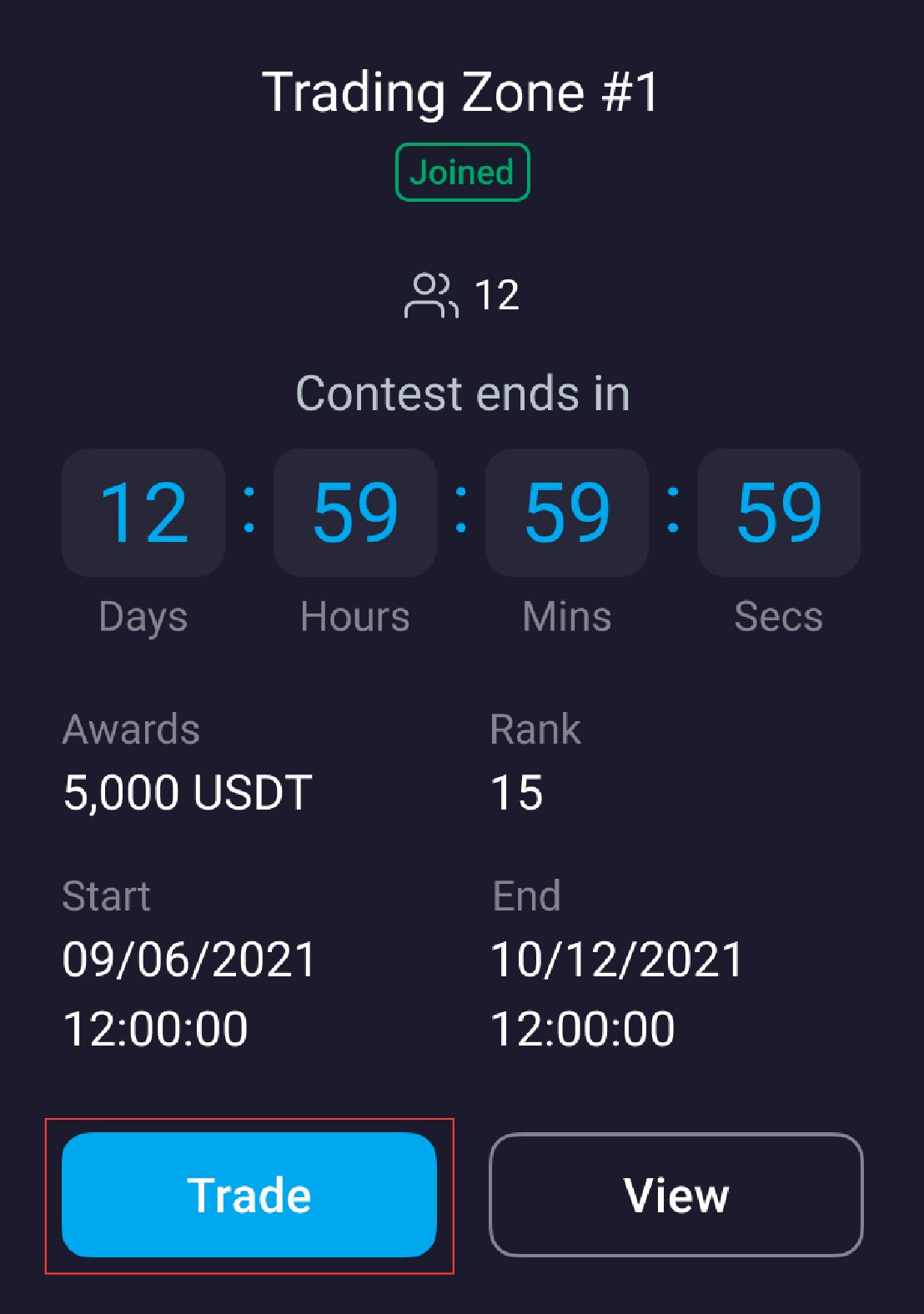Click the participants count icon
Viewport: 924px width, 1314px height.
coord(433,296)
